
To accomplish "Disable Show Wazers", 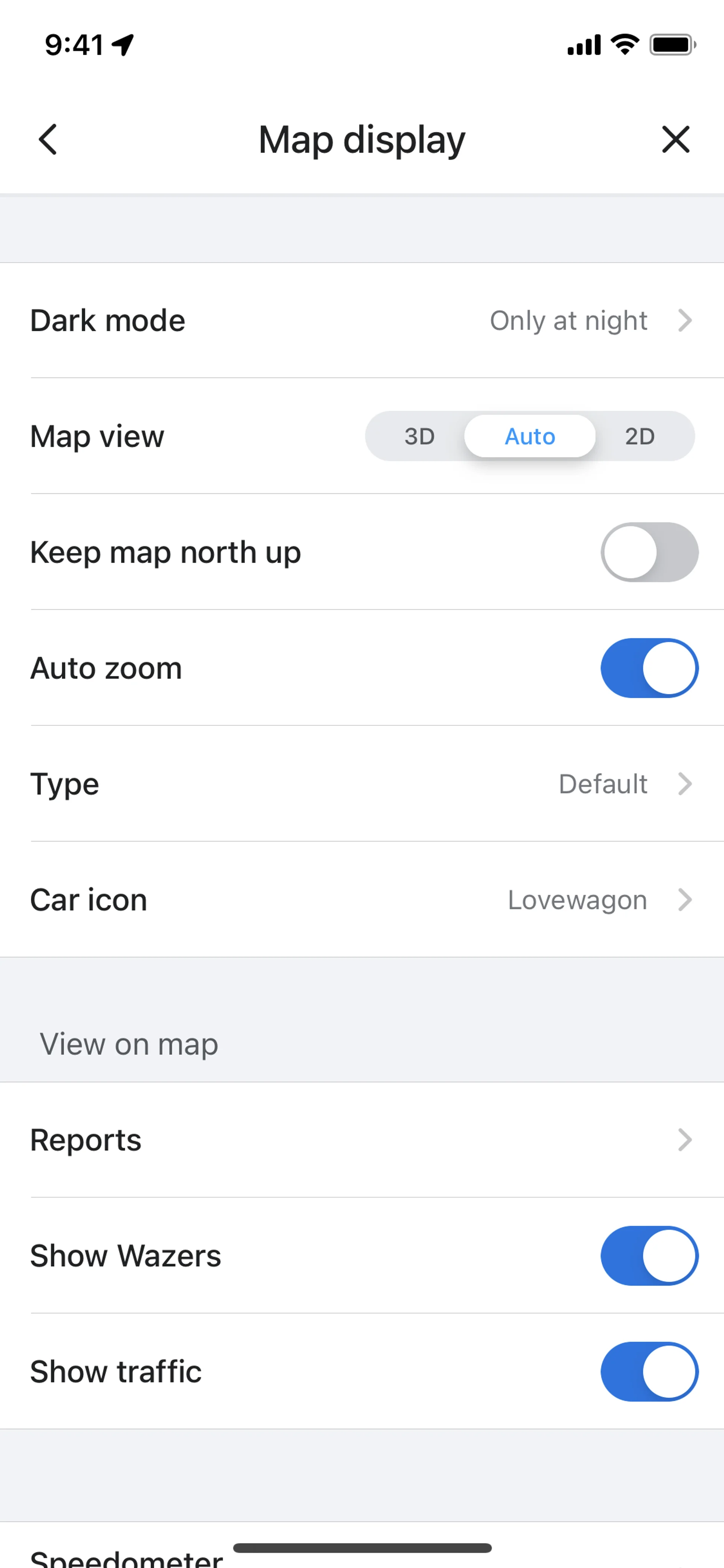I will point(649,1255).
